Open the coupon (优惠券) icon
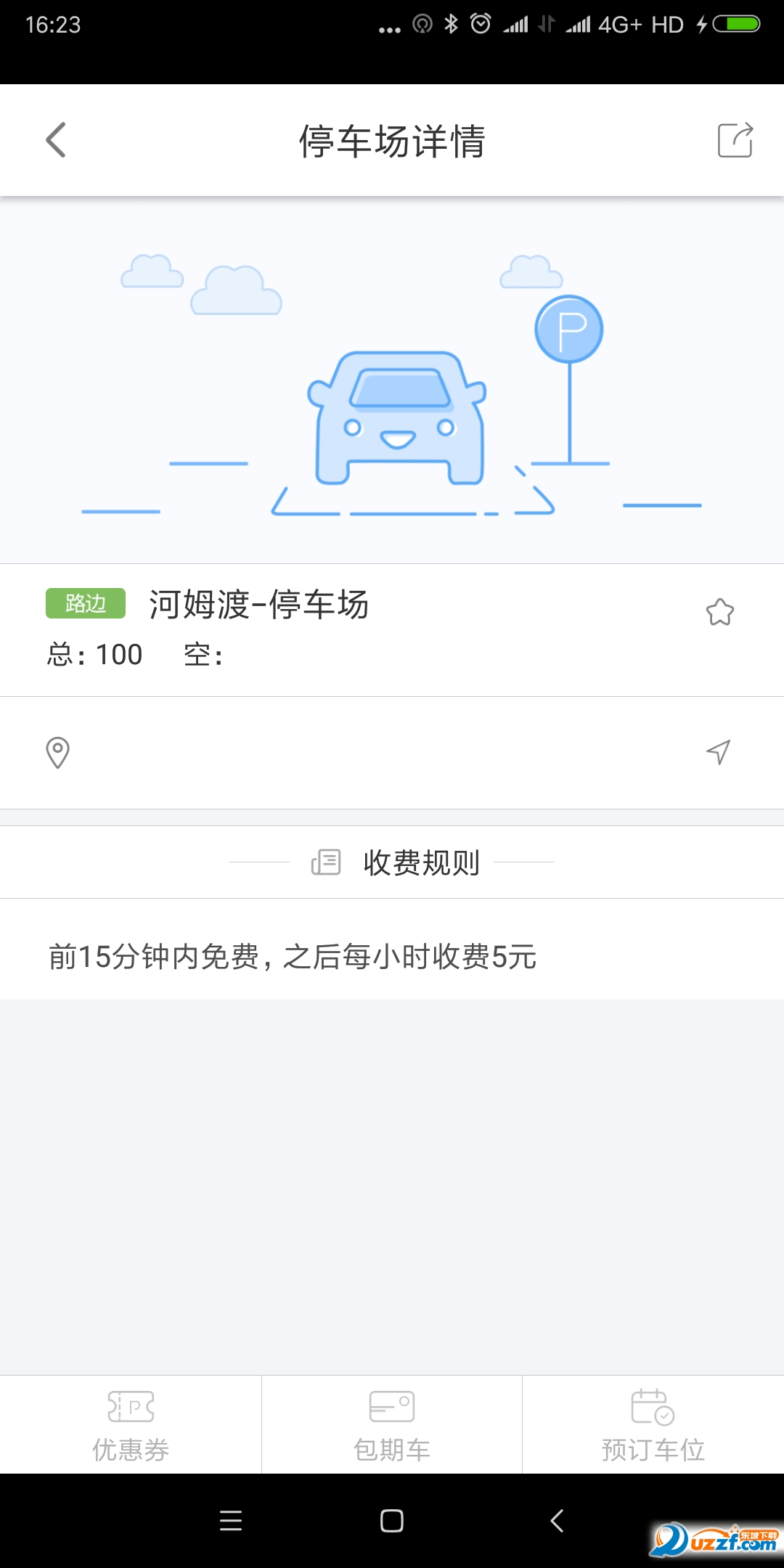The width and height of the screenshot is (784, 1568). [x=131, y=1405]
